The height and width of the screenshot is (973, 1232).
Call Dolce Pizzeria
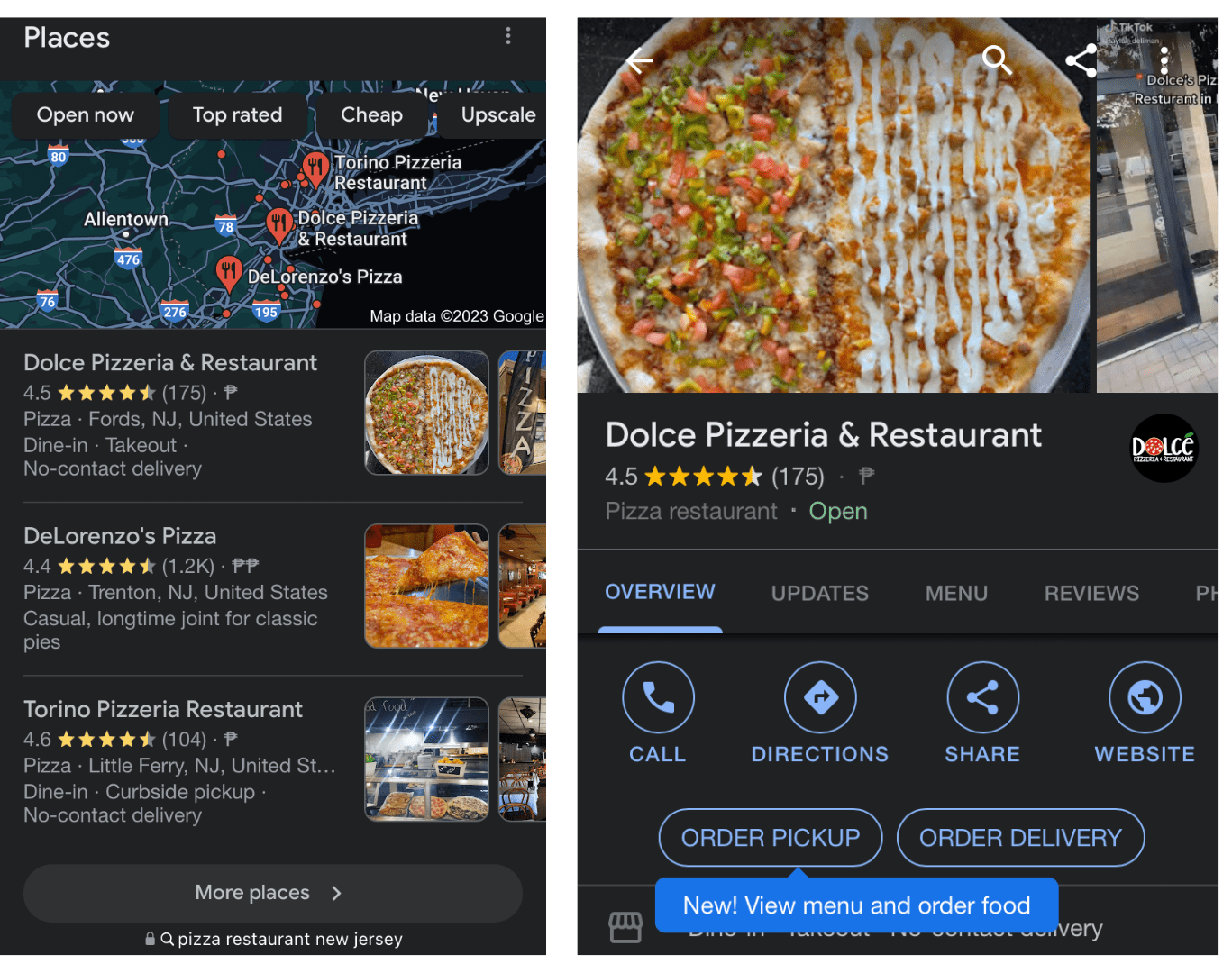point(658,698)
